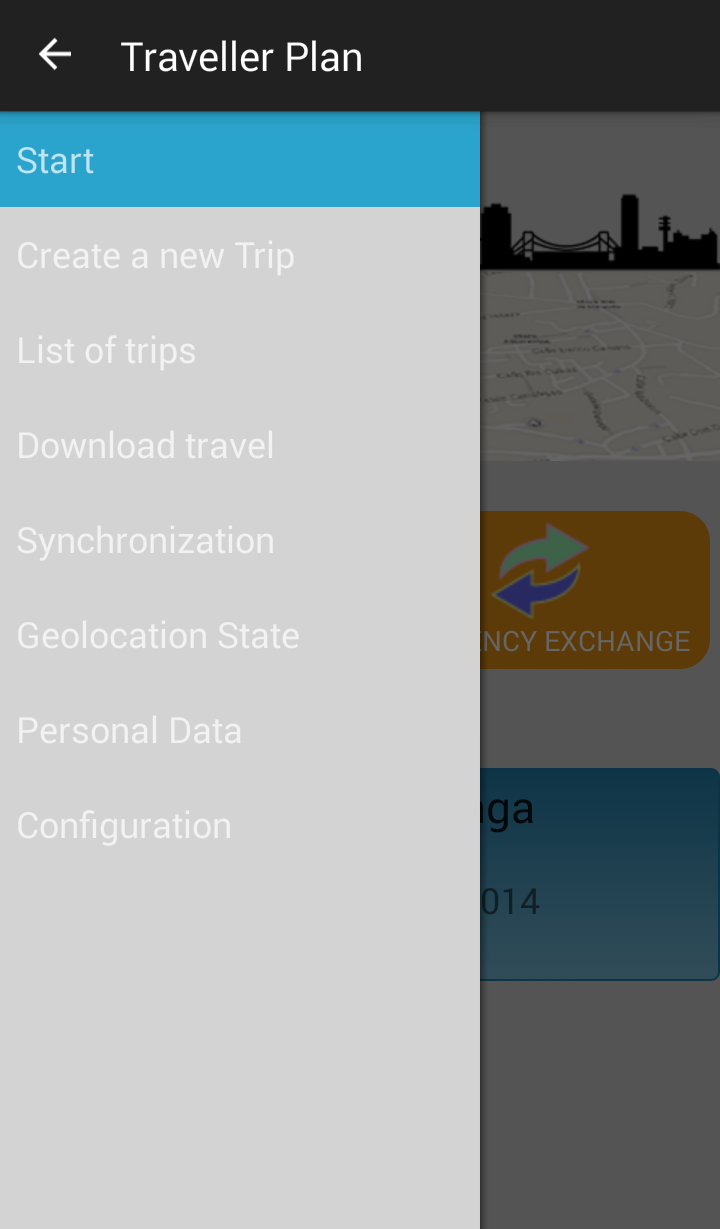The width and height of the screenshot is (720, 1229).
Task: Open Configuration settings
Action: (x=240, y=826)
